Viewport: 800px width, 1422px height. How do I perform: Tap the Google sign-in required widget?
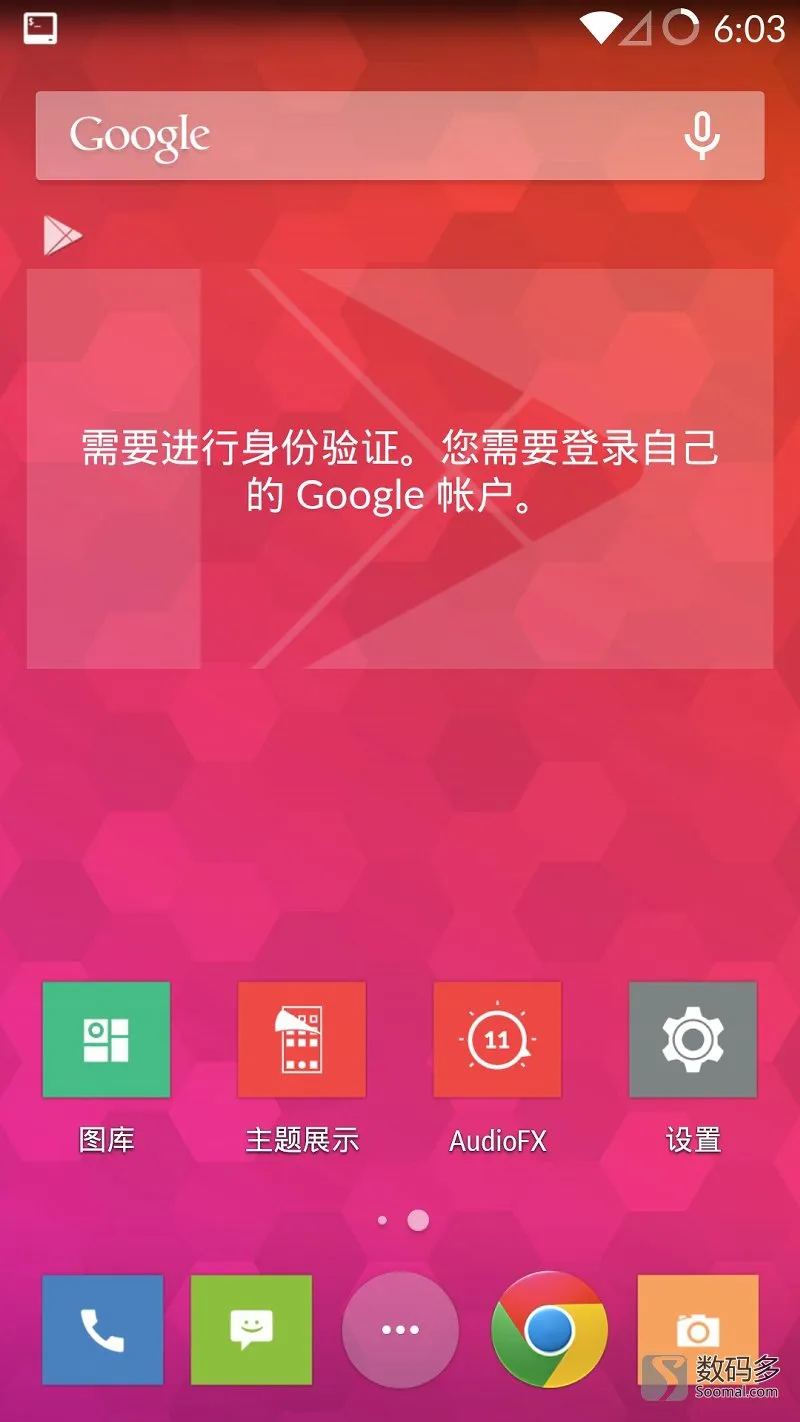(400, 468)
